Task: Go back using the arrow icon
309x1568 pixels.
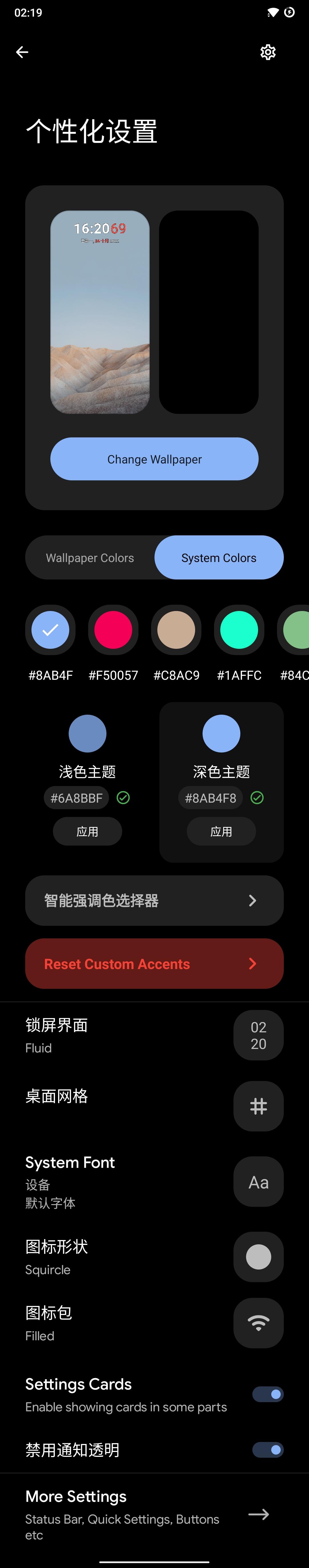Action: coord(22,52)
